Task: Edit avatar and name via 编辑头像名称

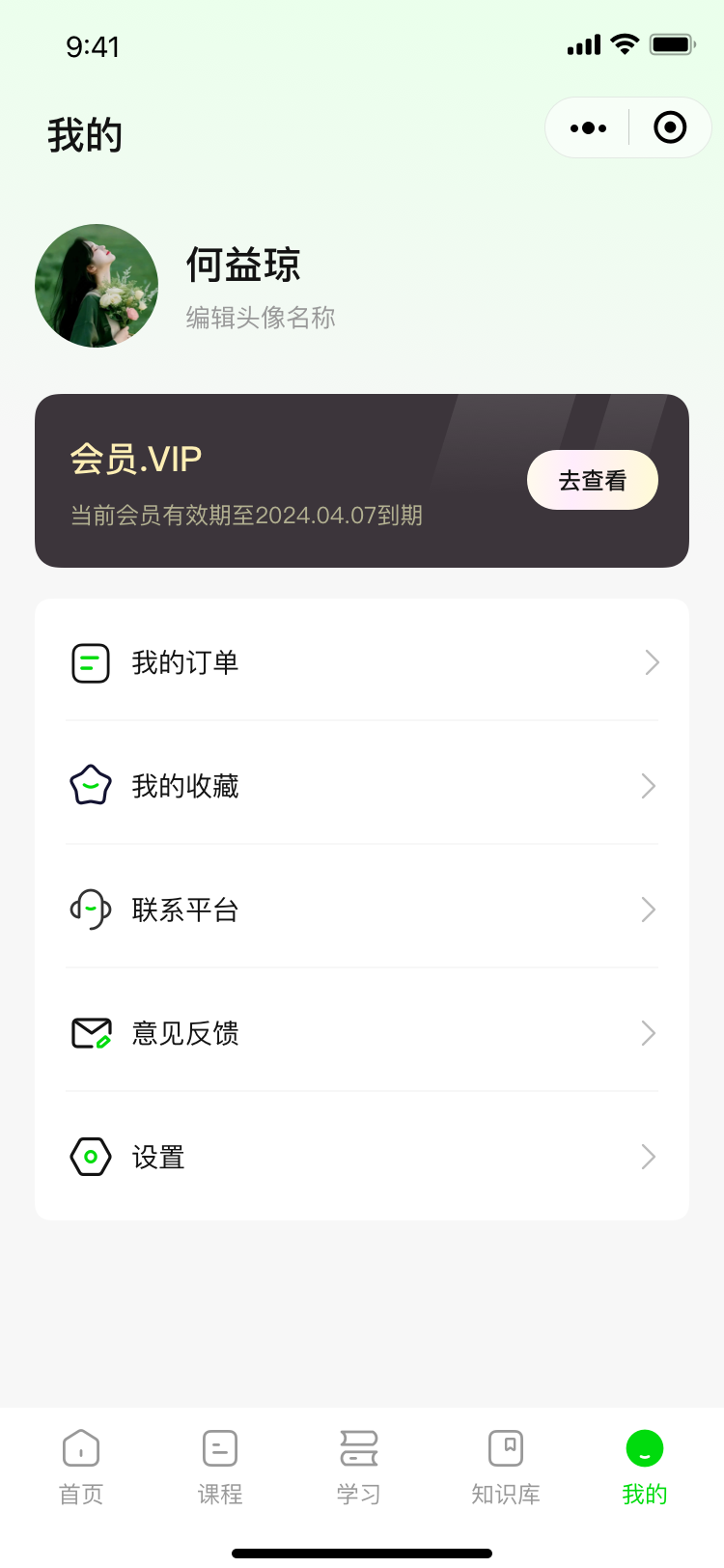Action: coord(261,318)
